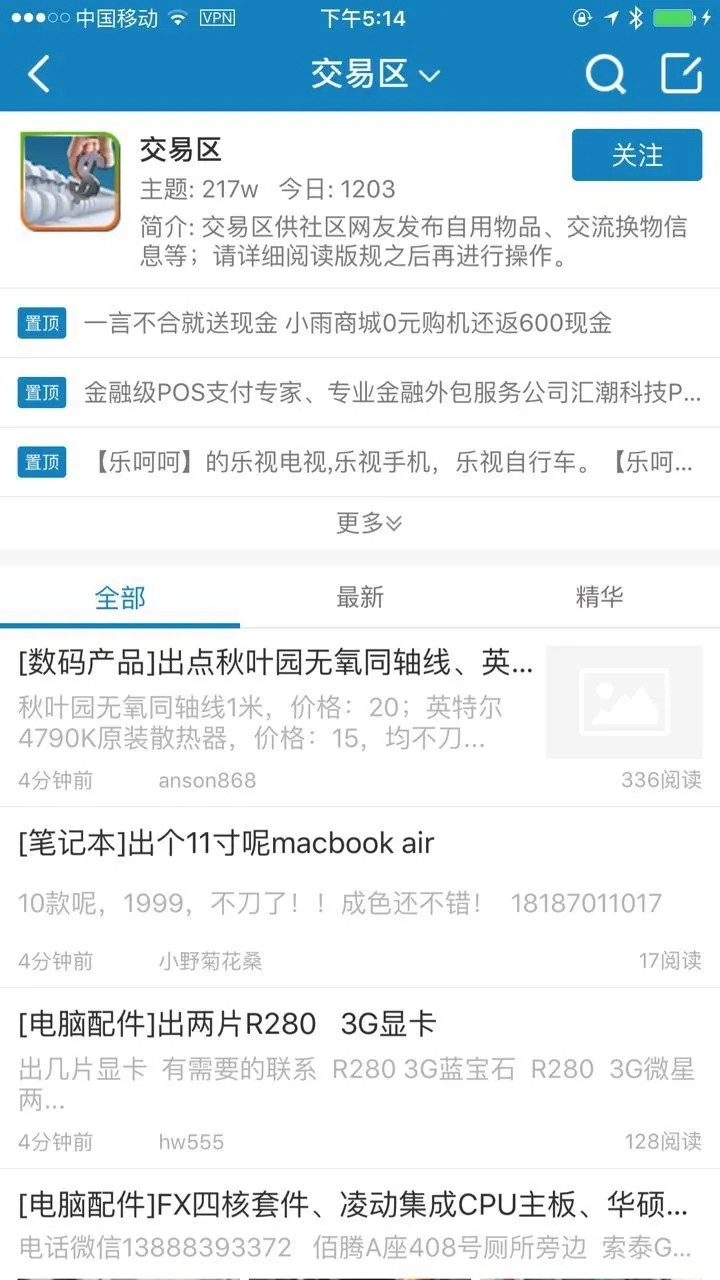720x1280 pixels.
Task: Open the 交易区 board dropdown
Action: coord(374,74)
